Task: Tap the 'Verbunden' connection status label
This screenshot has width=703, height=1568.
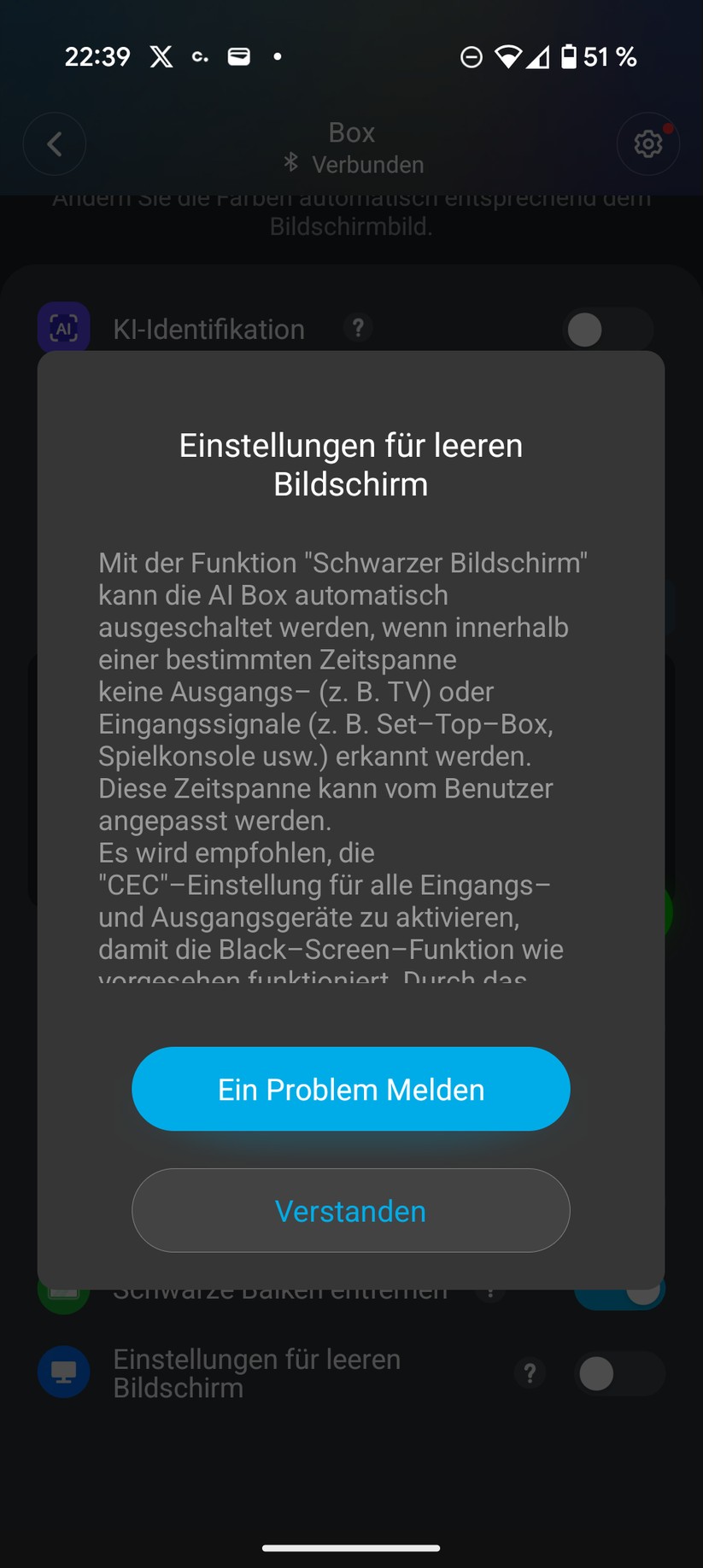Action: [x=369, y=164]
